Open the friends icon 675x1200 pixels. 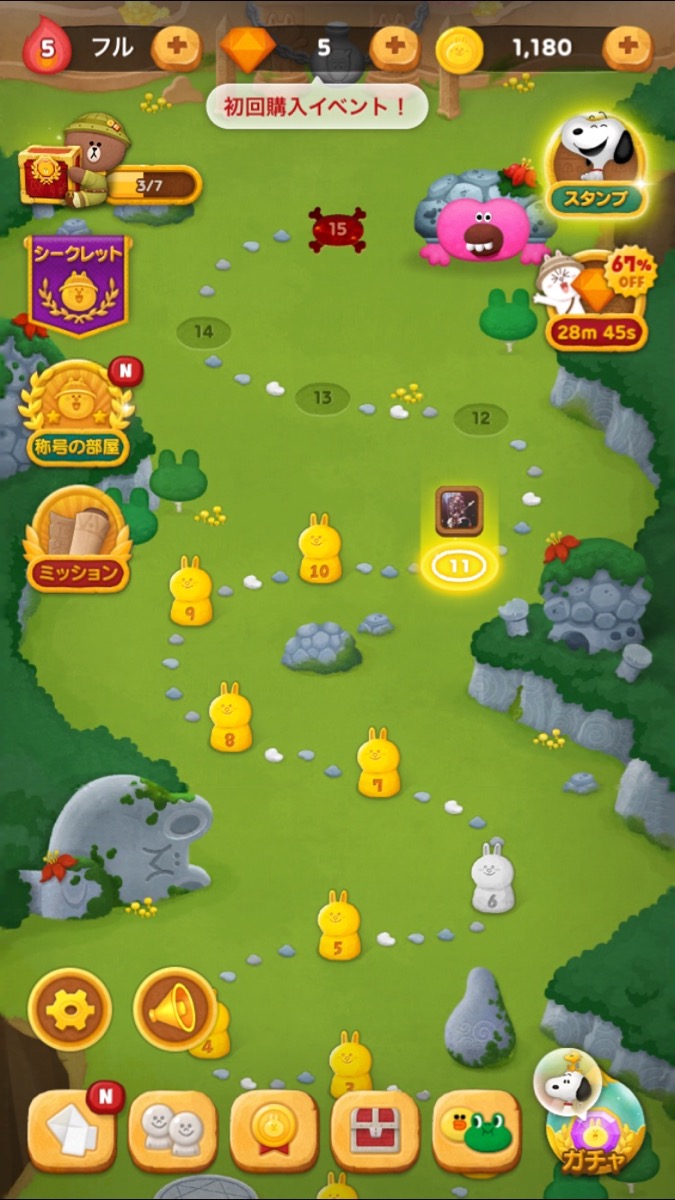pos(173,1130)
